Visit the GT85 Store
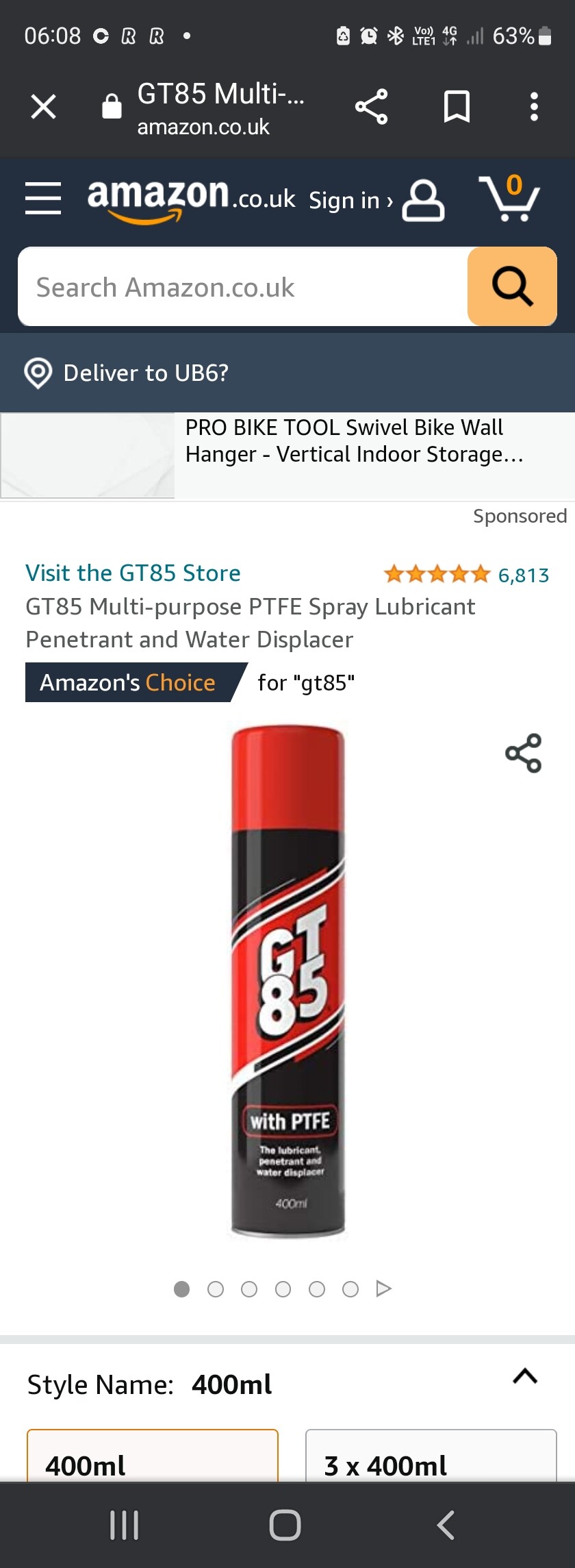This screenshot has width=575, height=1568. (x=133, y=573)
